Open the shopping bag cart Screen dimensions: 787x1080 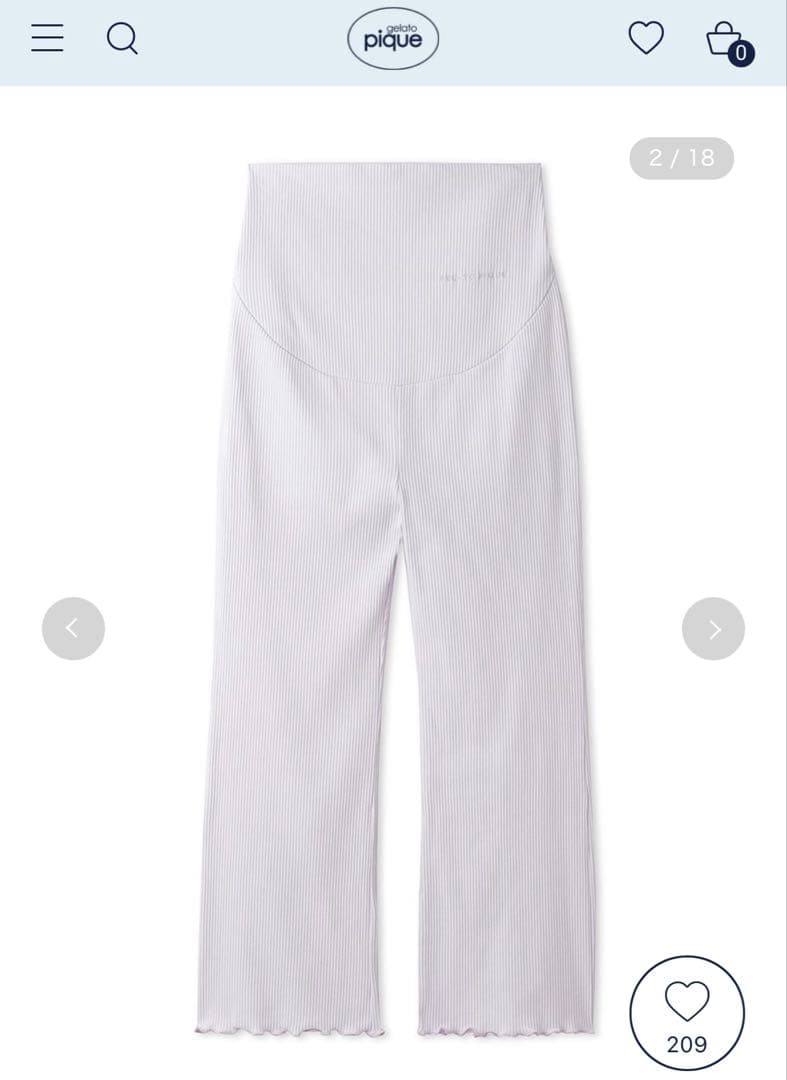(x=724, y=40)
